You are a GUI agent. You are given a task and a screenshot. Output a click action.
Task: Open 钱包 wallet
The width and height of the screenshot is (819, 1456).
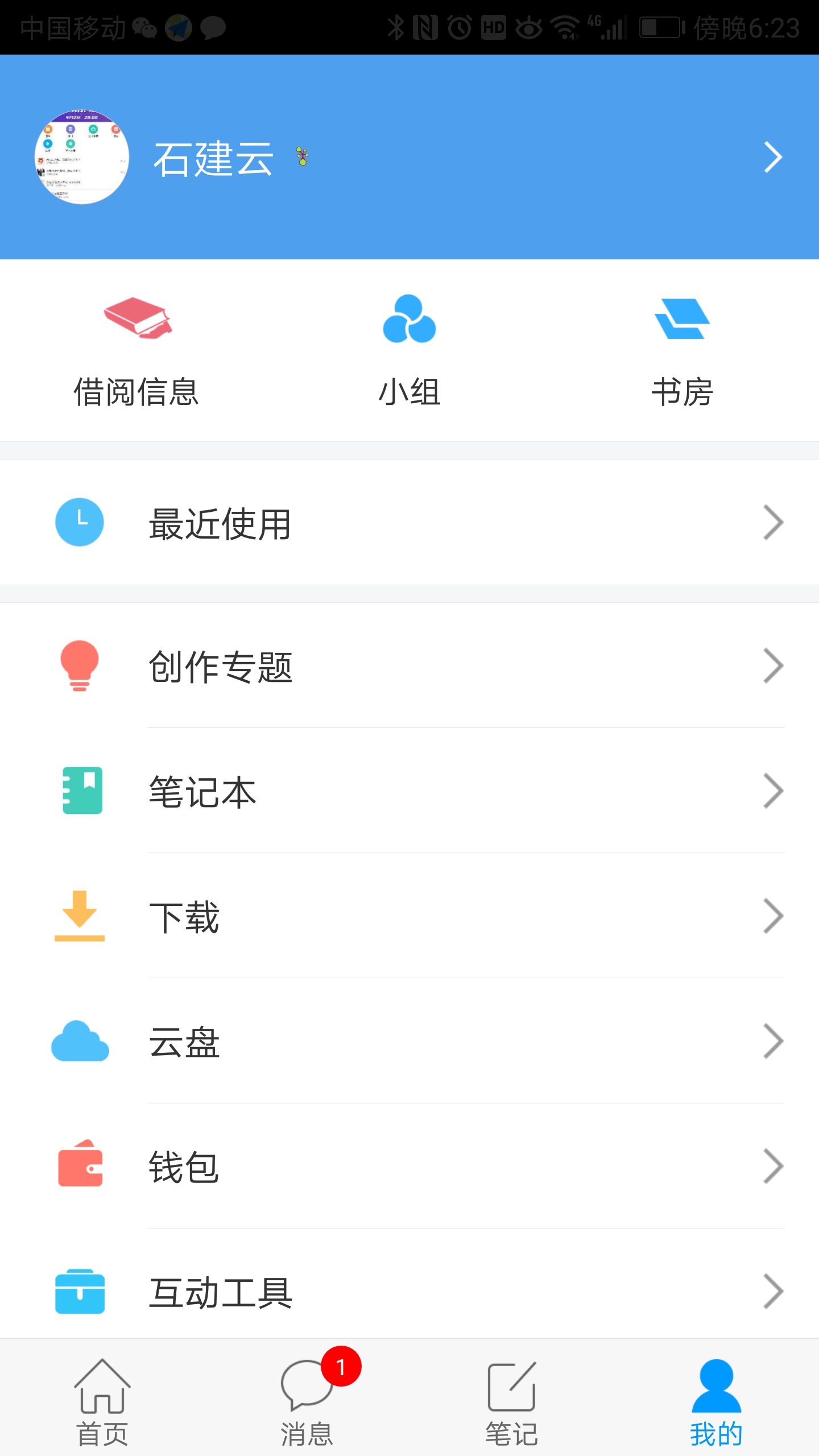click(409, 1166)
